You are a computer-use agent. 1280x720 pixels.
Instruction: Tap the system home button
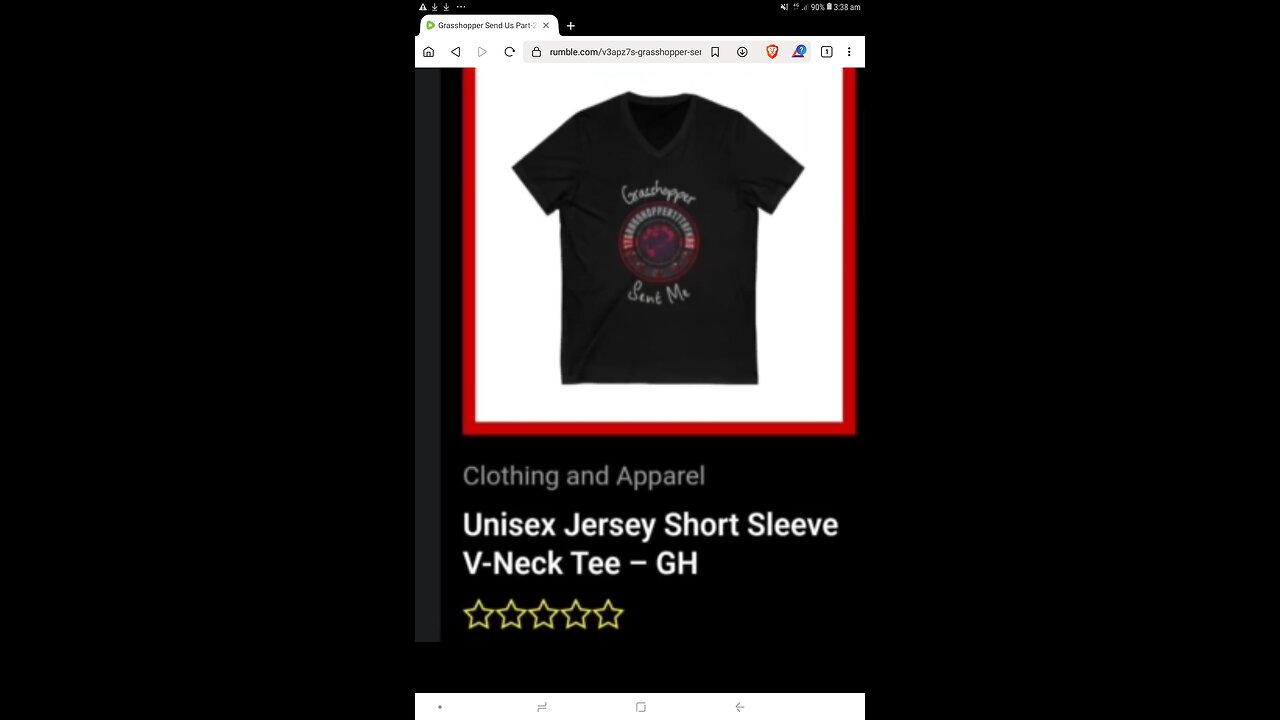tap(641, 707)
